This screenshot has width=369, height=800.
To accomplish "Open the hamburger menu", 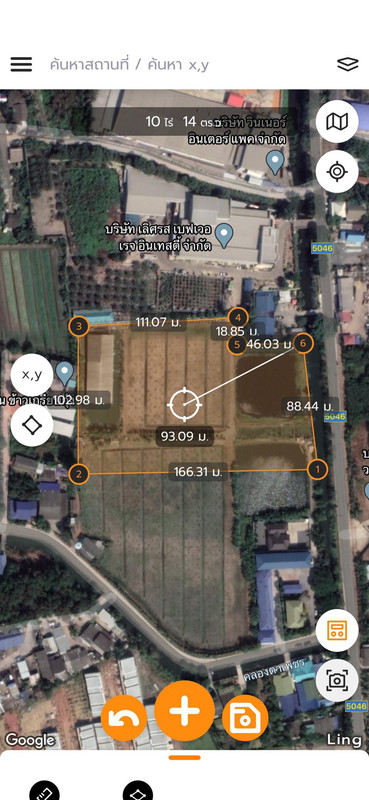I will pyautogui.click(x=21, y=64).
